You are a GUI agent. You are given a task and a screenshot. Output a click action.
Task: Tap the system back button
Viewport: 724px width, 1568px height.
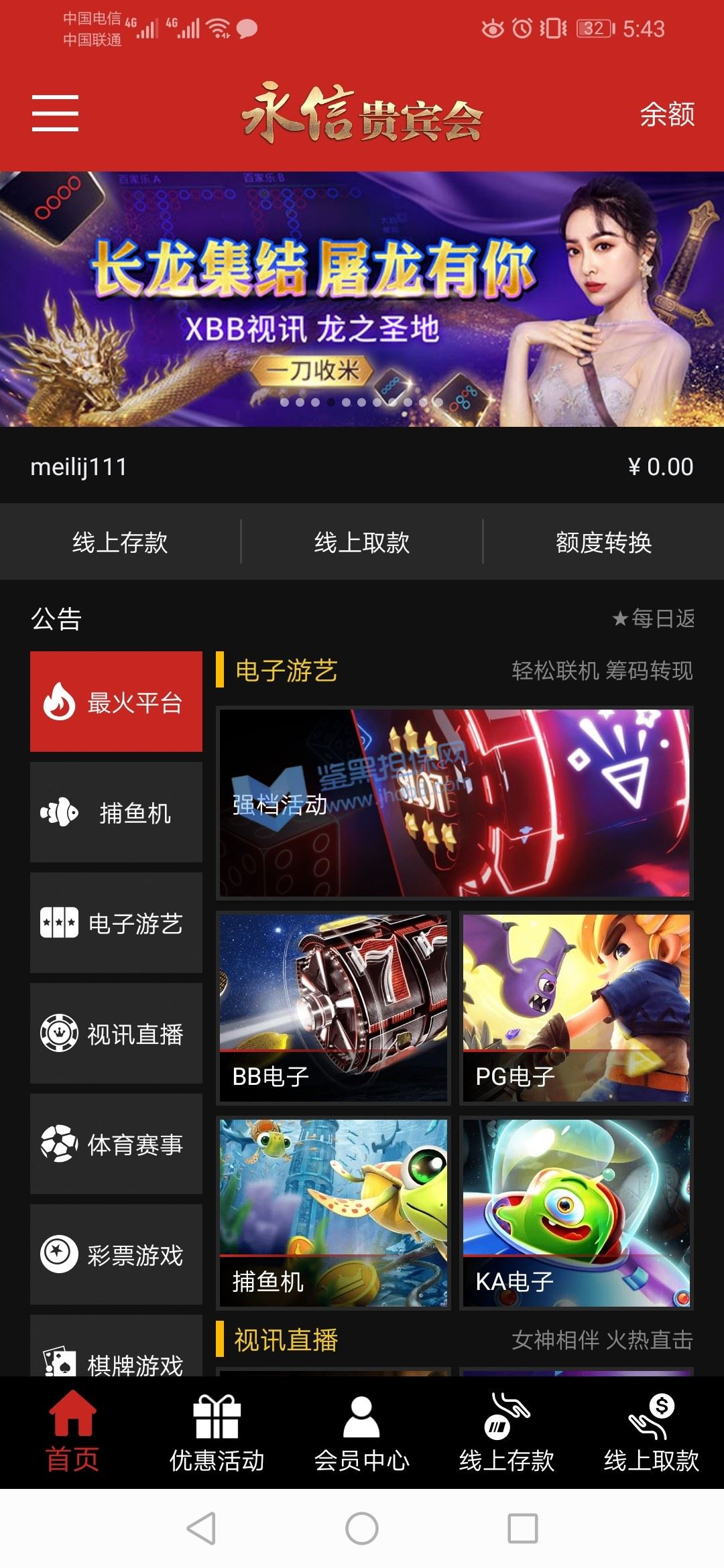pyautogui.click(x=201, y=1528)
